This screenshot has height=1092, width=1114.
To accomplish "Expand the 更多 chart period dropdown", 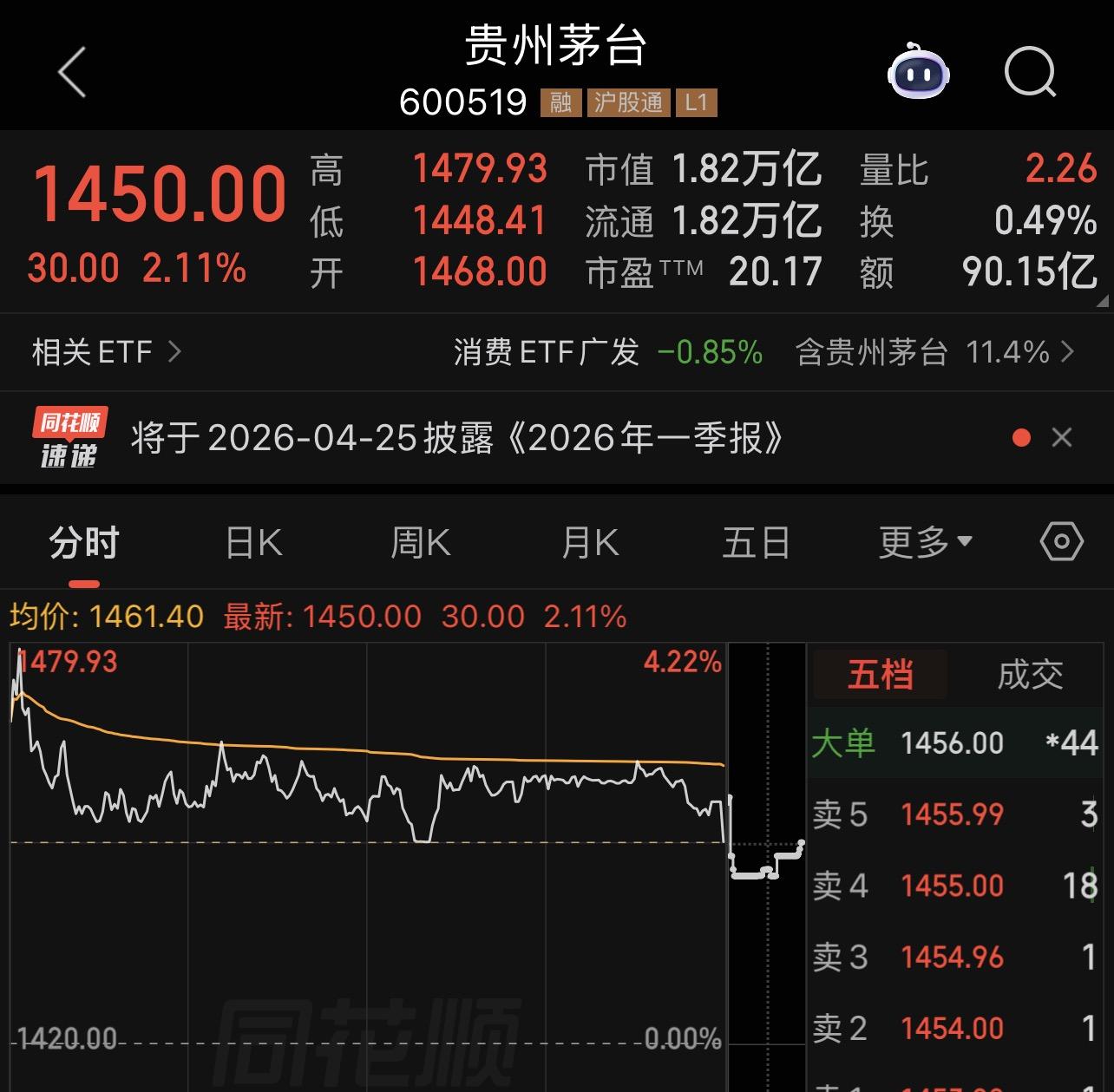I will 925,544.
